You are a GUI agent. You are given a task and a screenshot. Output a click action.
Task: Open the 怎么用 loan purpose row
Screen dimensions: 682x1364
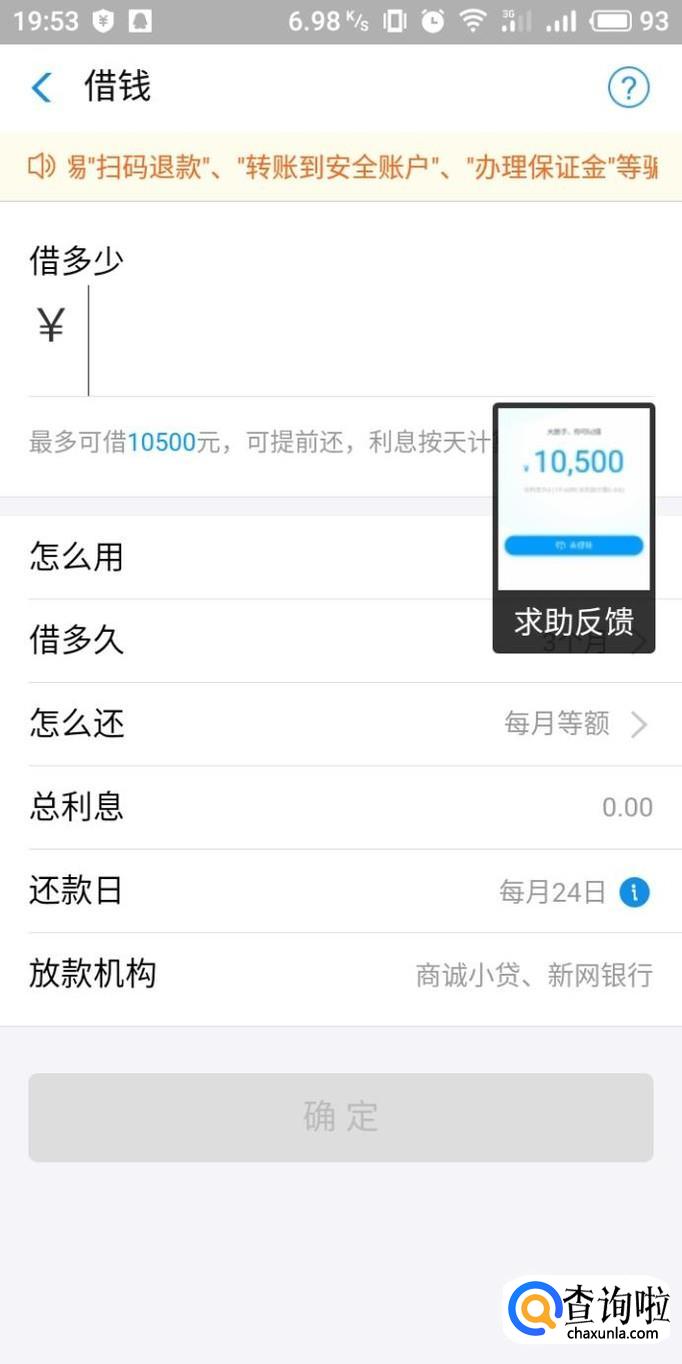pyautogui.click(x=250, y=557)
